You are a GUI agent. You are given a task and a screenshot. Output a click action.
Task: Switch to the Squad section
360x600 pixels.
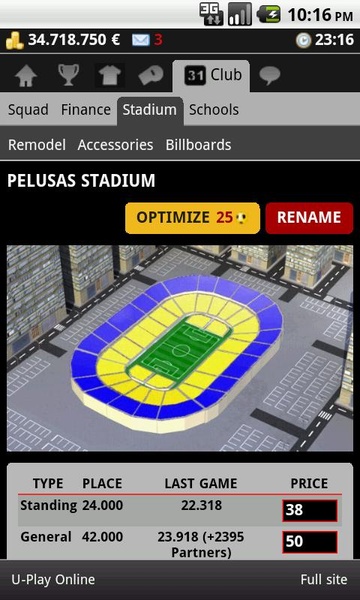[x=28, y=110]
